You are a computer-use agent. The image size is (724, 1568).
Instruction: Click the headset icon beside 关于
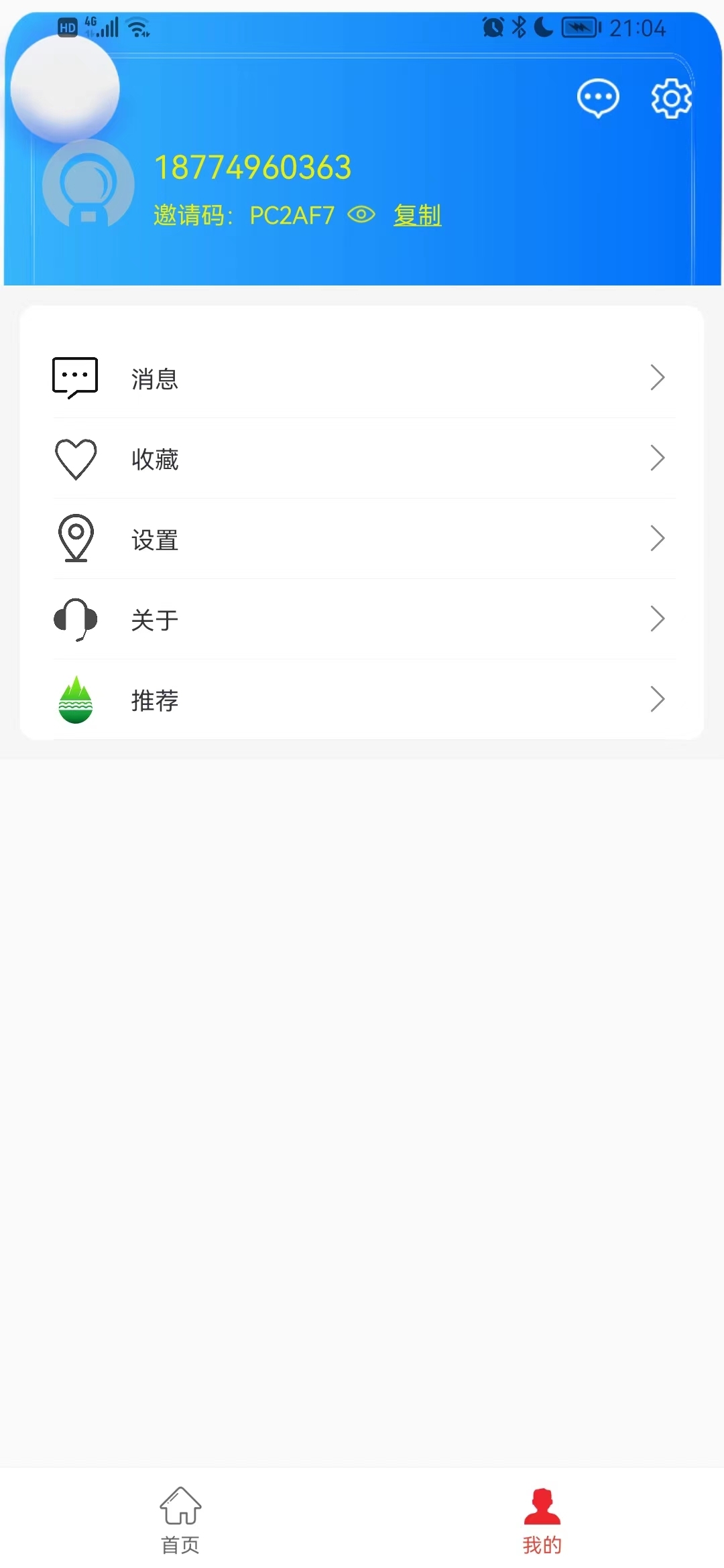(75, 620)
